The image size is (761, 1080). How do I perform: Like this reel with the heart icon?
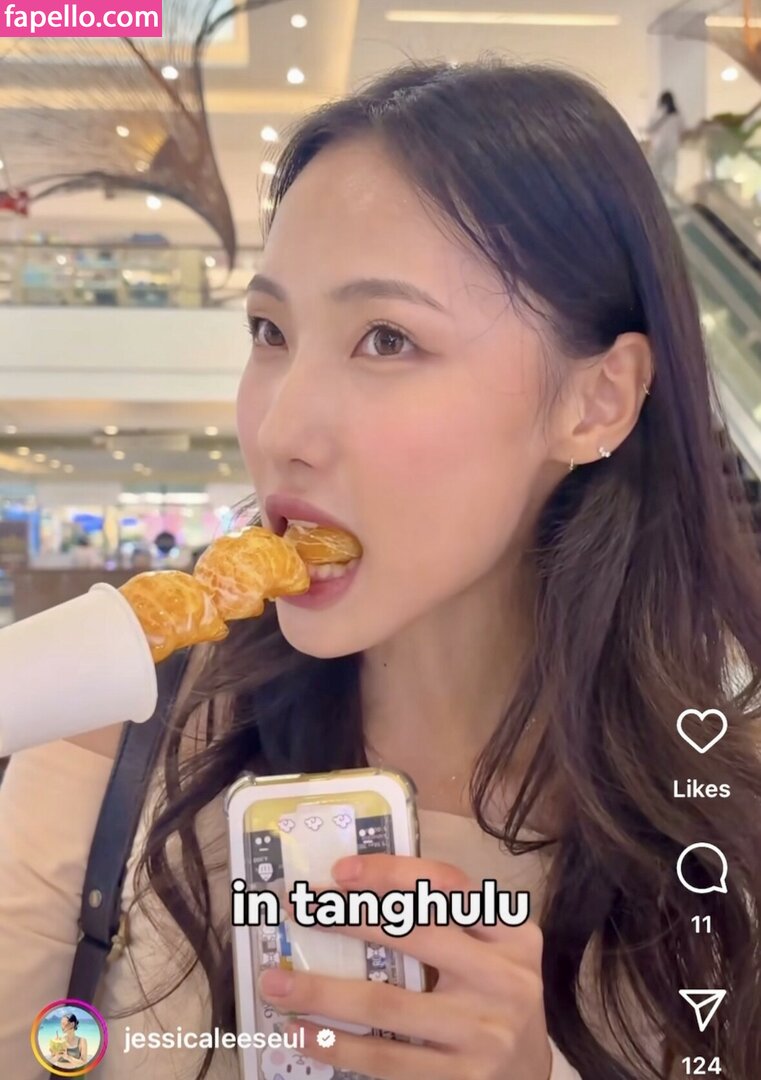[701, 731]
